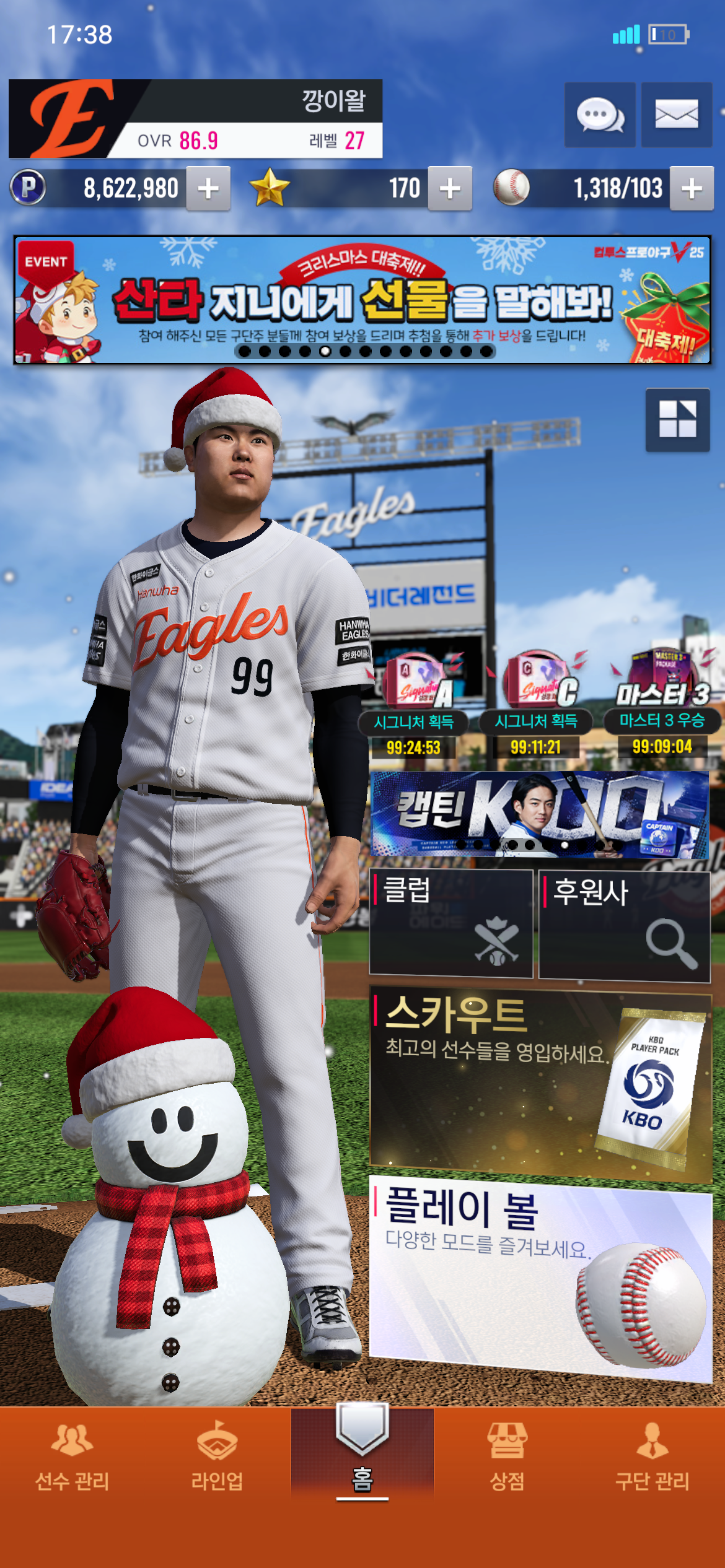Open 스카우트 to recruit players
The image size is (725, 1568).
(x=540, y=1082)
